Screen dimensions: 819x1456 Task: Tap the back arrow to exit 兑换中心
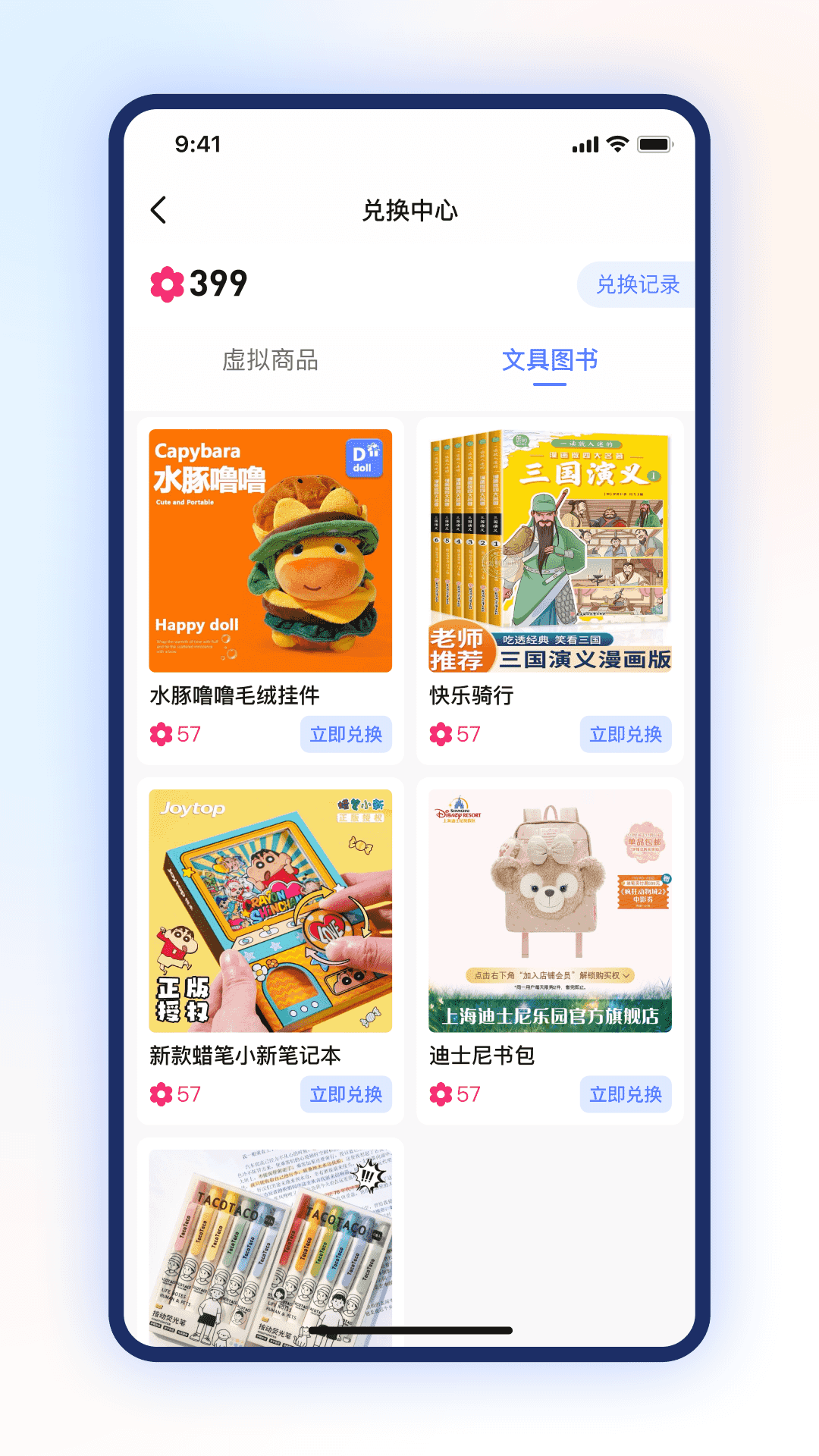[159, 210]
